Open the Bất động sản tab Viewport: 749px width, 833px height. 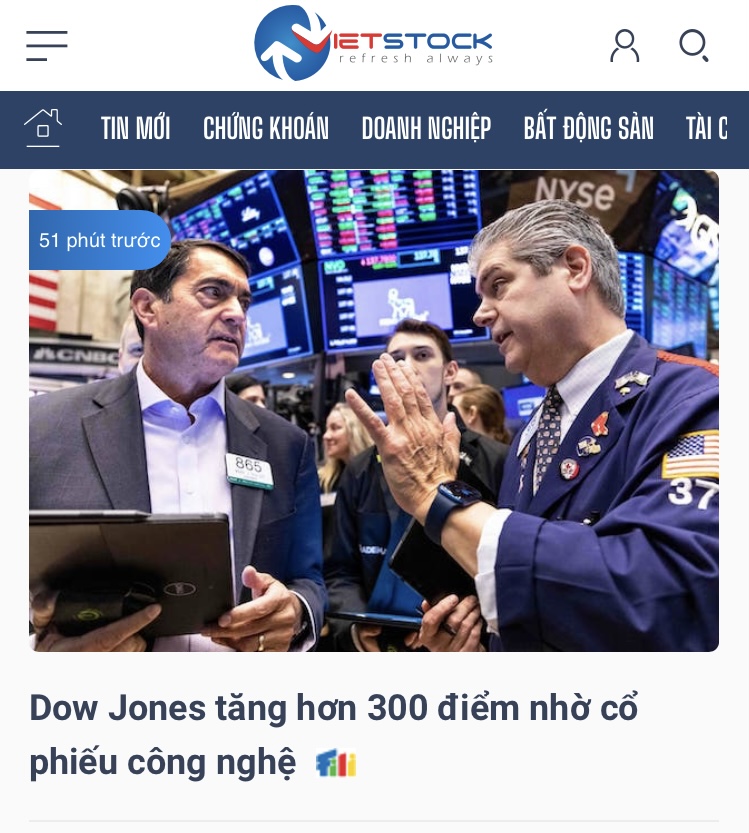(x=588, y=129)
